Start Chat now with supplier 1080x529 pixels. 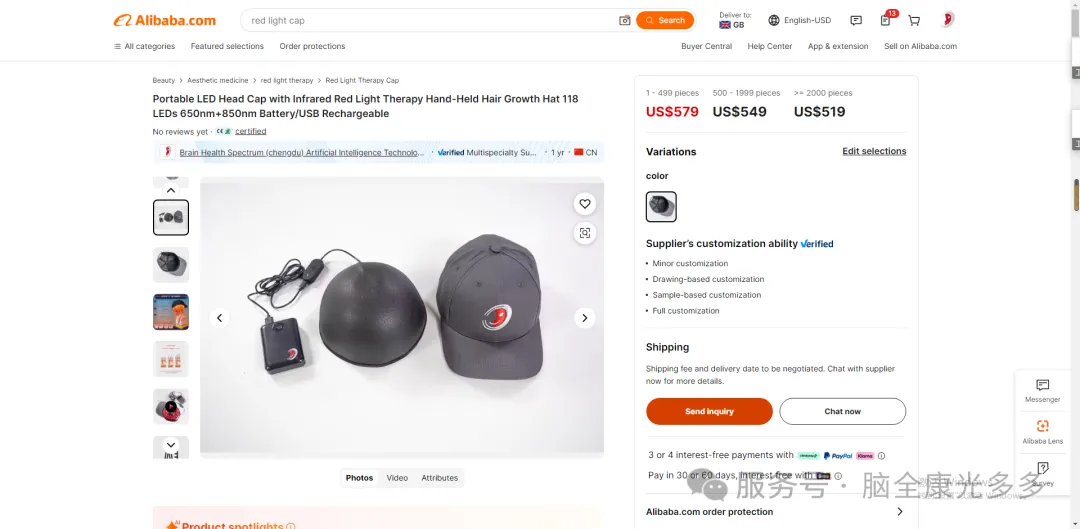click(842, 411)
